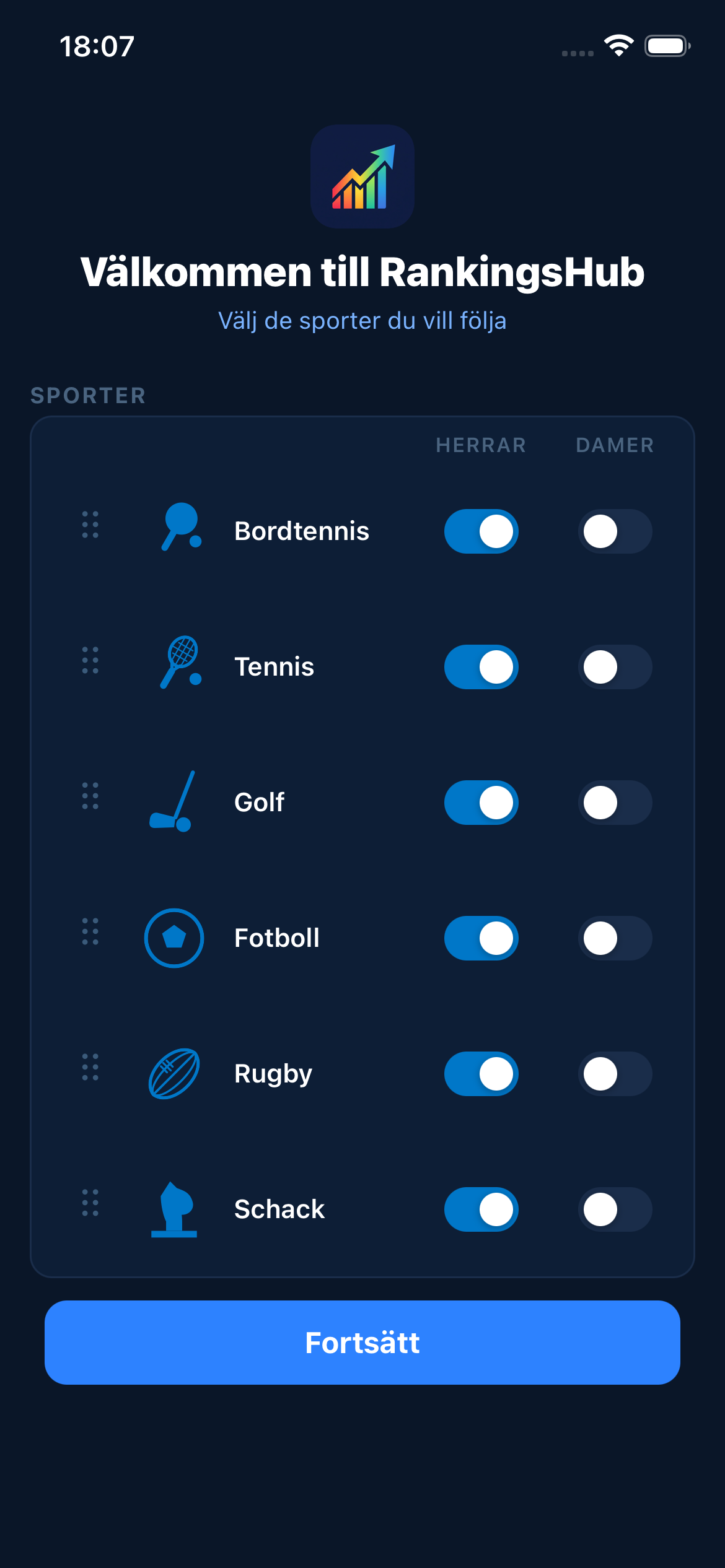Click the Wi-Fi status icon
725x1568 pixels.
[618, 45]
